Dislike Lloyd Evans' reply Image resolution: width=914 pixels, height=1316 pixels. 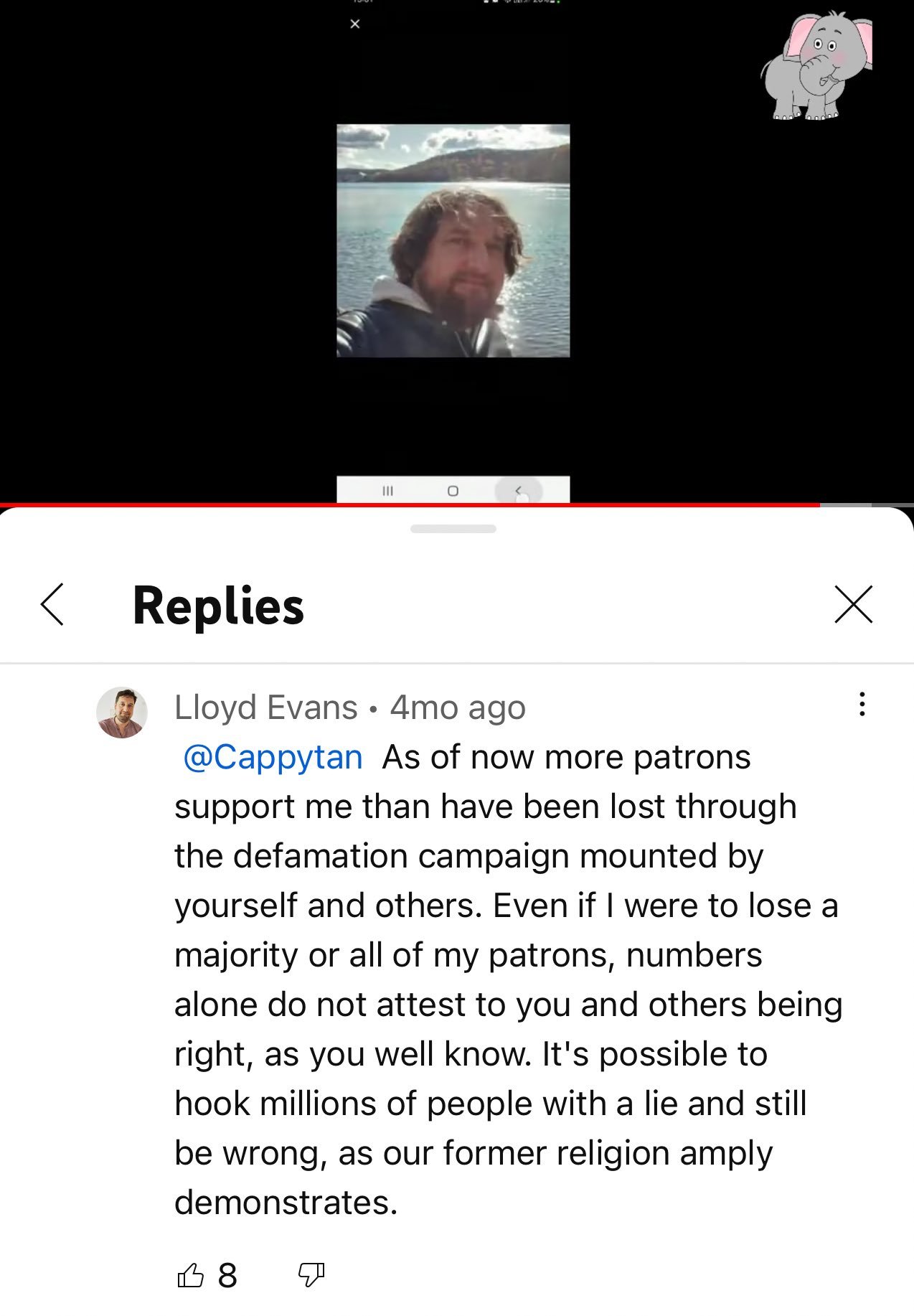tap(311, 1275)
